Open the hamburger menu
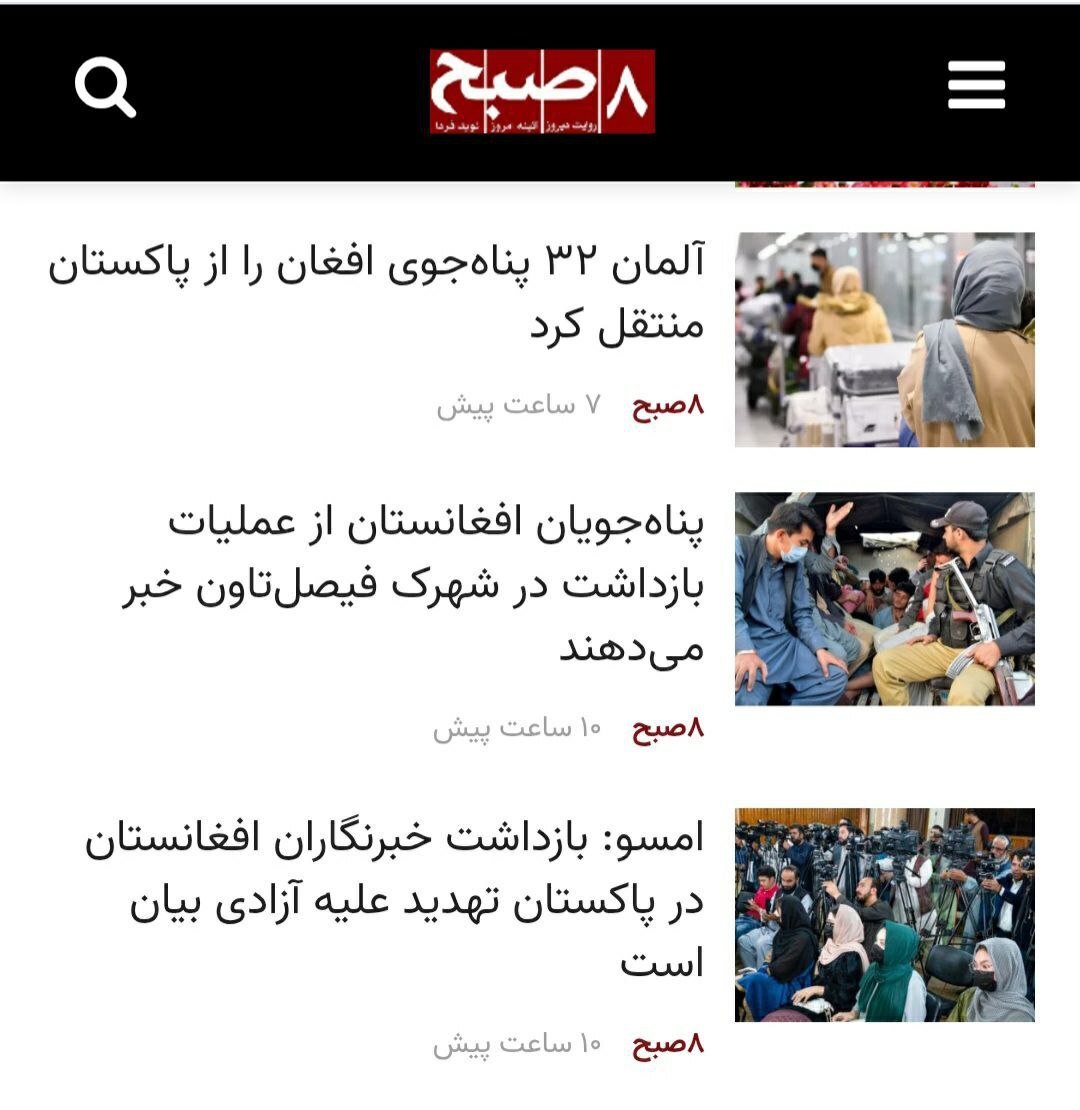 click(976, 86)
